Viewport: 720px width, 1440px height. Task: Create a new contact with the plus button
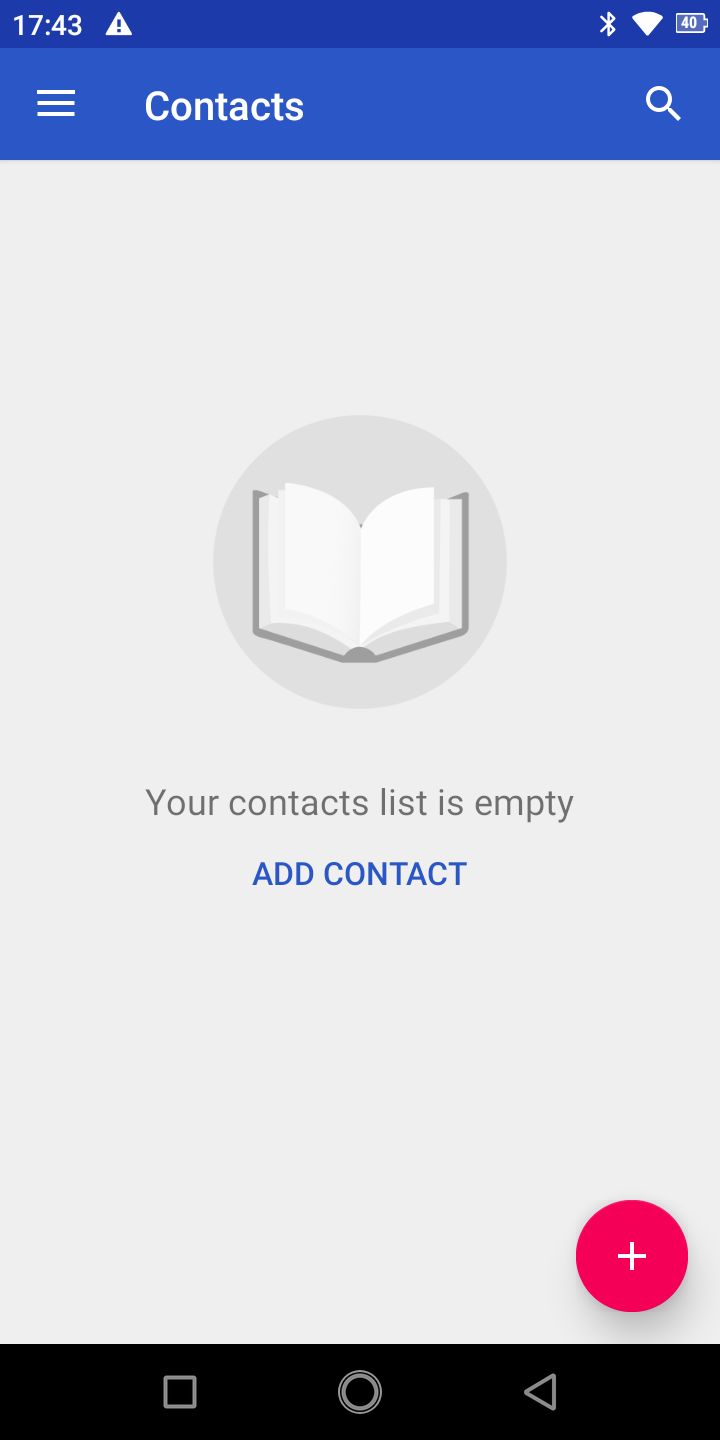(632, 1256)
